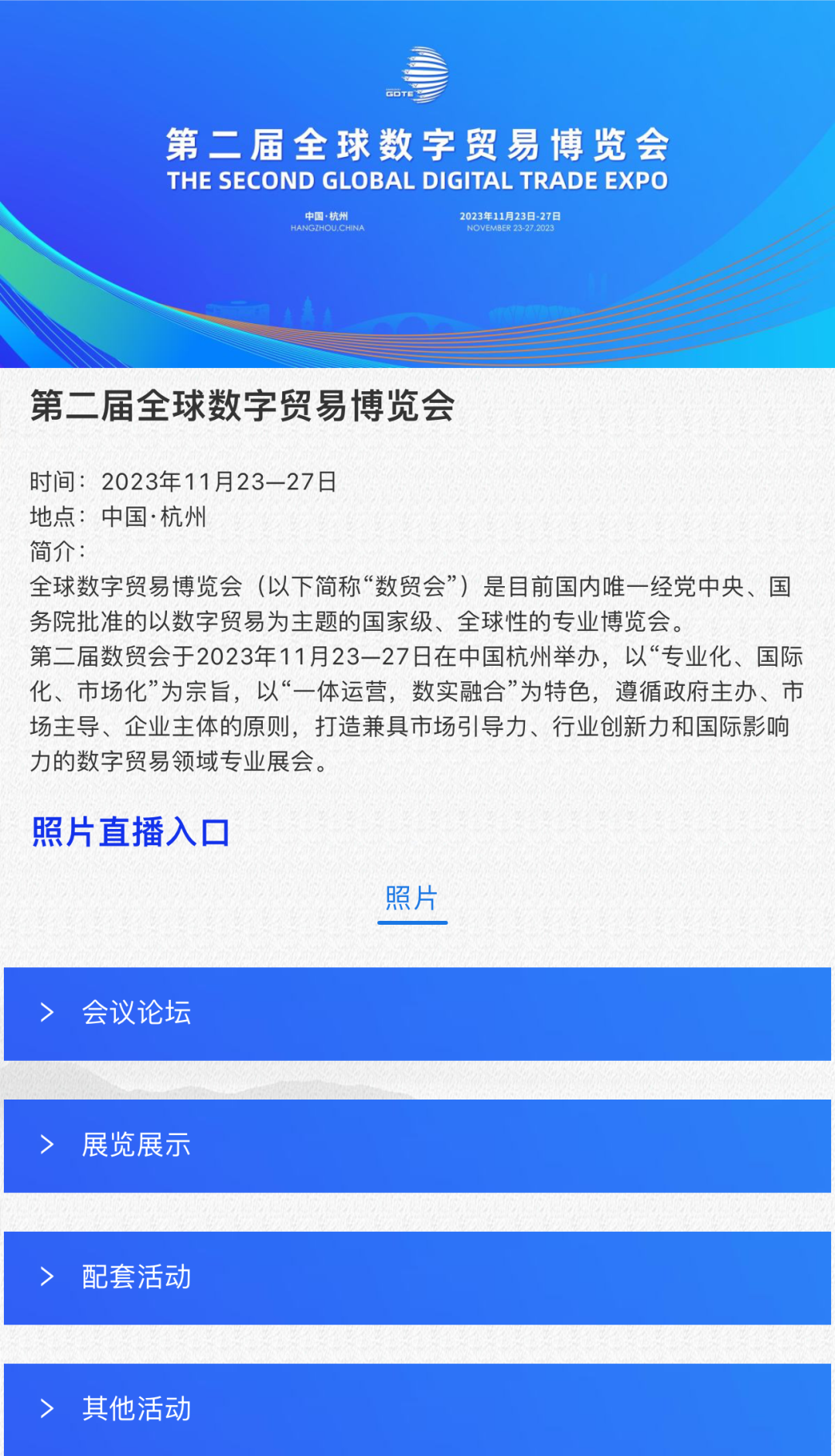Expand the 其他活动 section
This screenshot has width=835, height=1456.
point(417,1409)
